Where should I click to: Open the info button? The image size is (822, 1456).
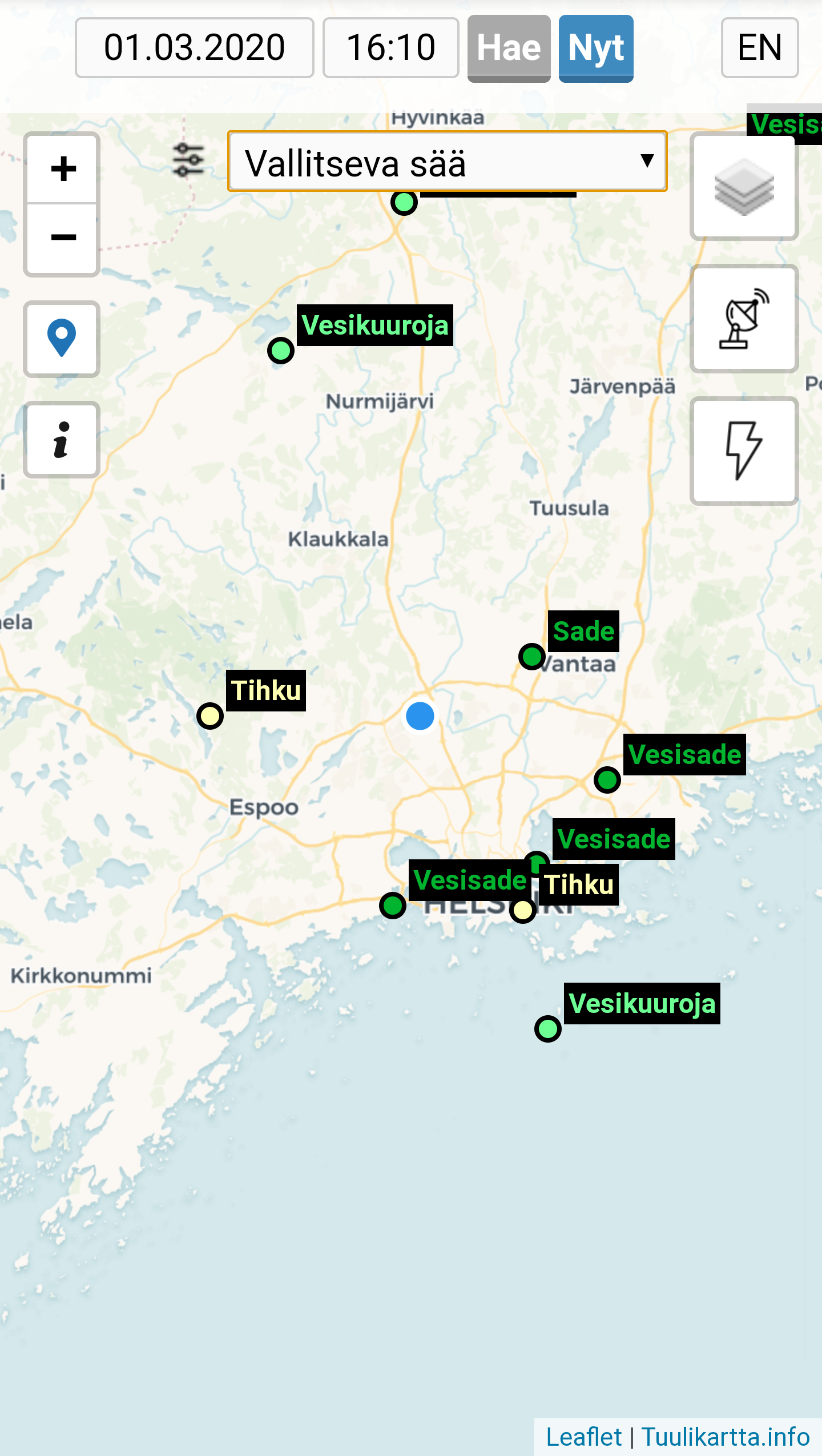pyautogui.click(x=62, y=439)
